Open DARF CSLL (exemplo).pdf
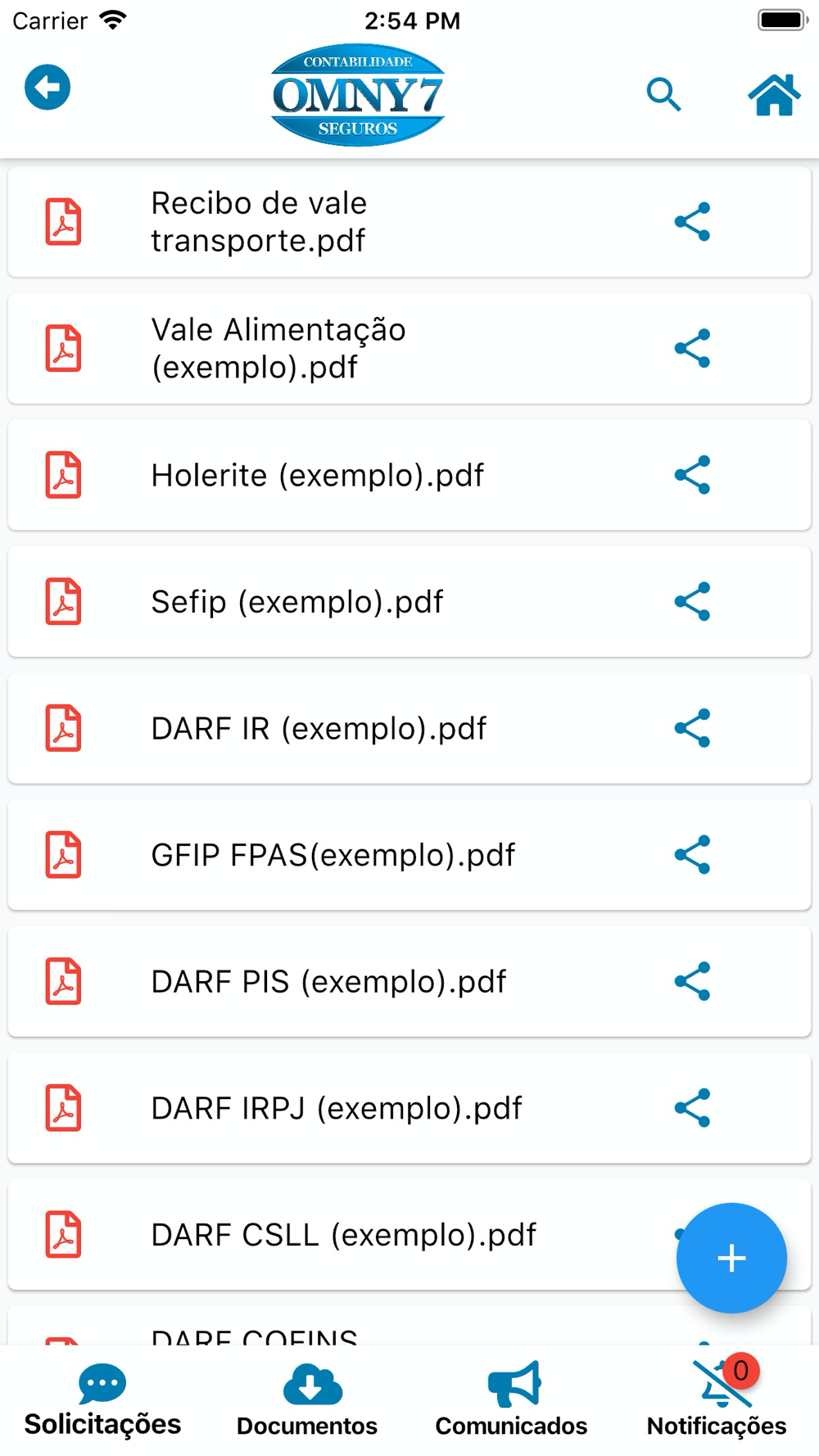Image resolution: width=819 pixels, height=1456 pixels. click(344, 1234)
